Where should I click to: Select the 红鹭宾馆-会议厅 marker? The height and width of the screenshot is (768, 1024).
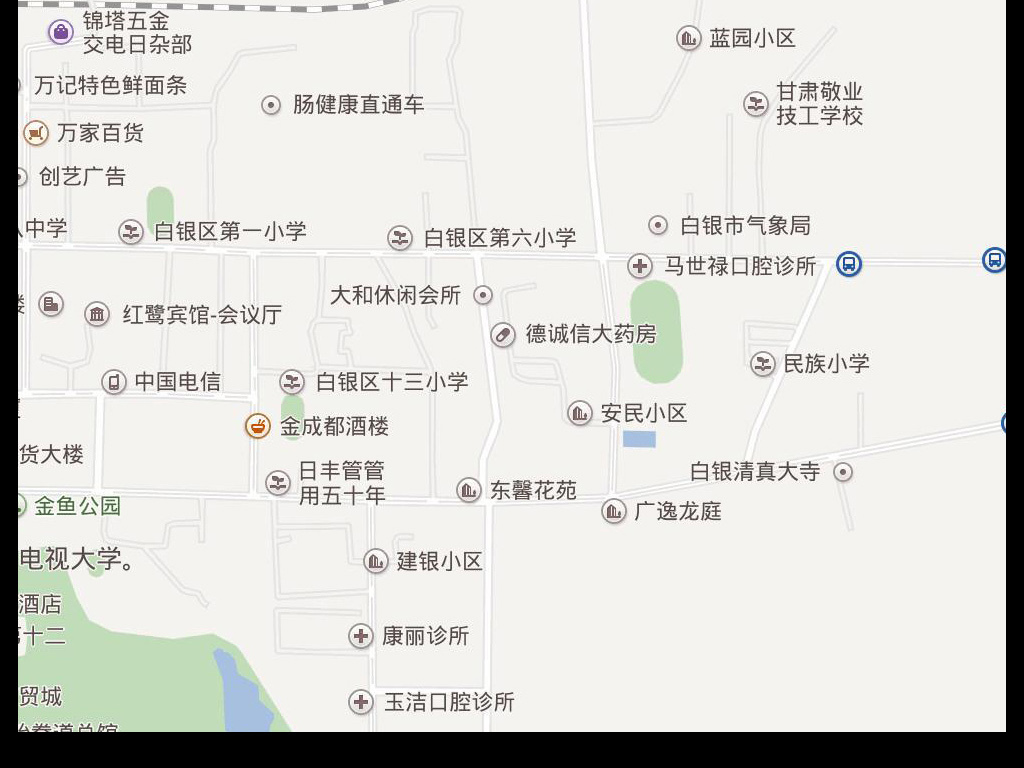click(x=97, y=315)
